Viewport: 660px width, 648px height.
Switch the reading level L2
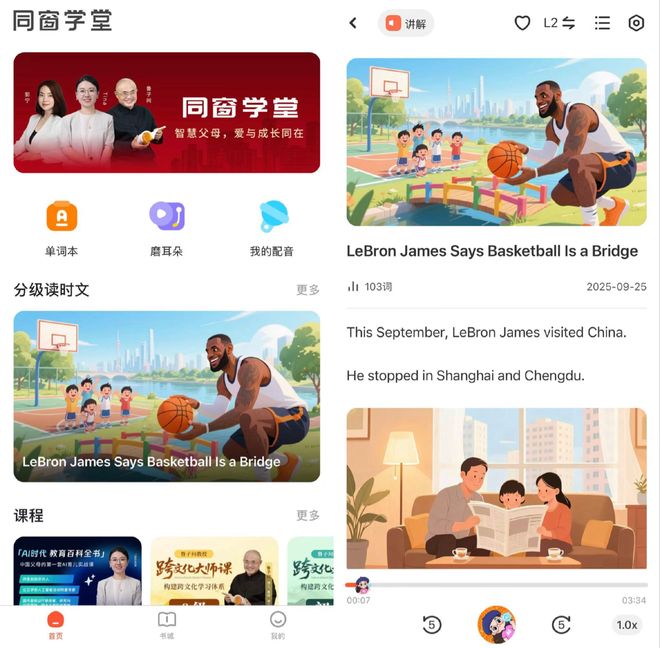(x=559, y=23)
